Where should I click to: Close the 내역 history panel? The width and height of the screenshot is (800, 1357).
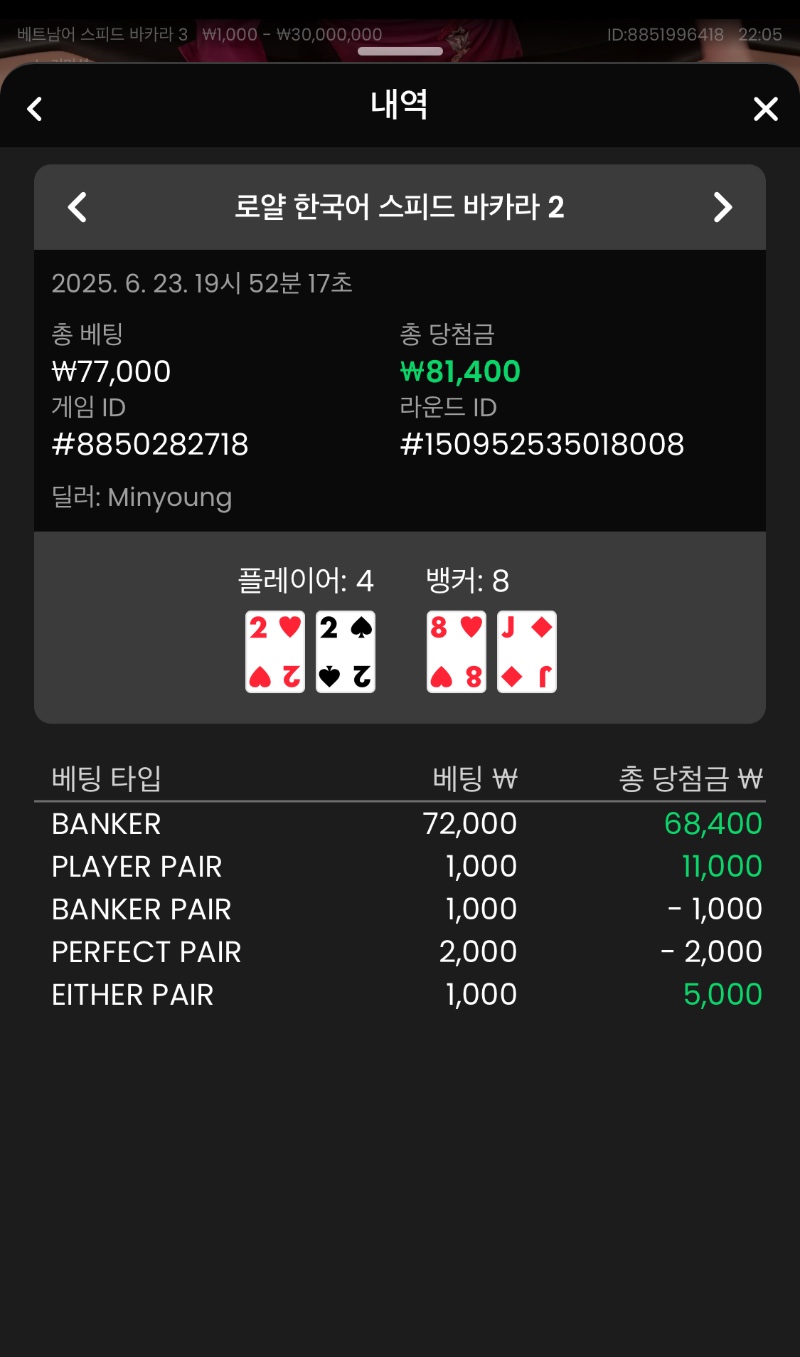765,109
